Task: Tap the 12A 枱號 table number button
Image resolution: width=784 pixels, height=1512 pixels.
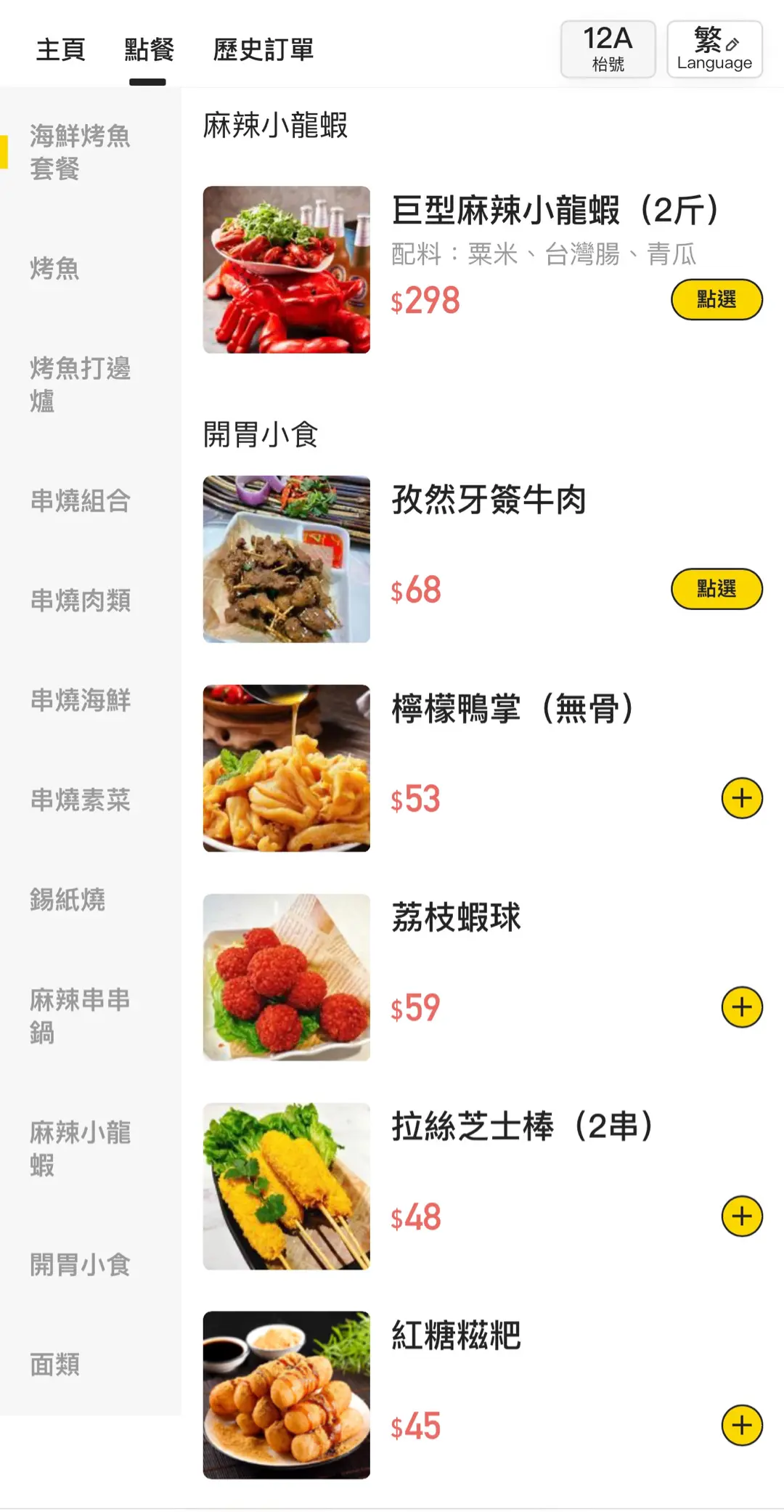Action: [x=608, y=49]
